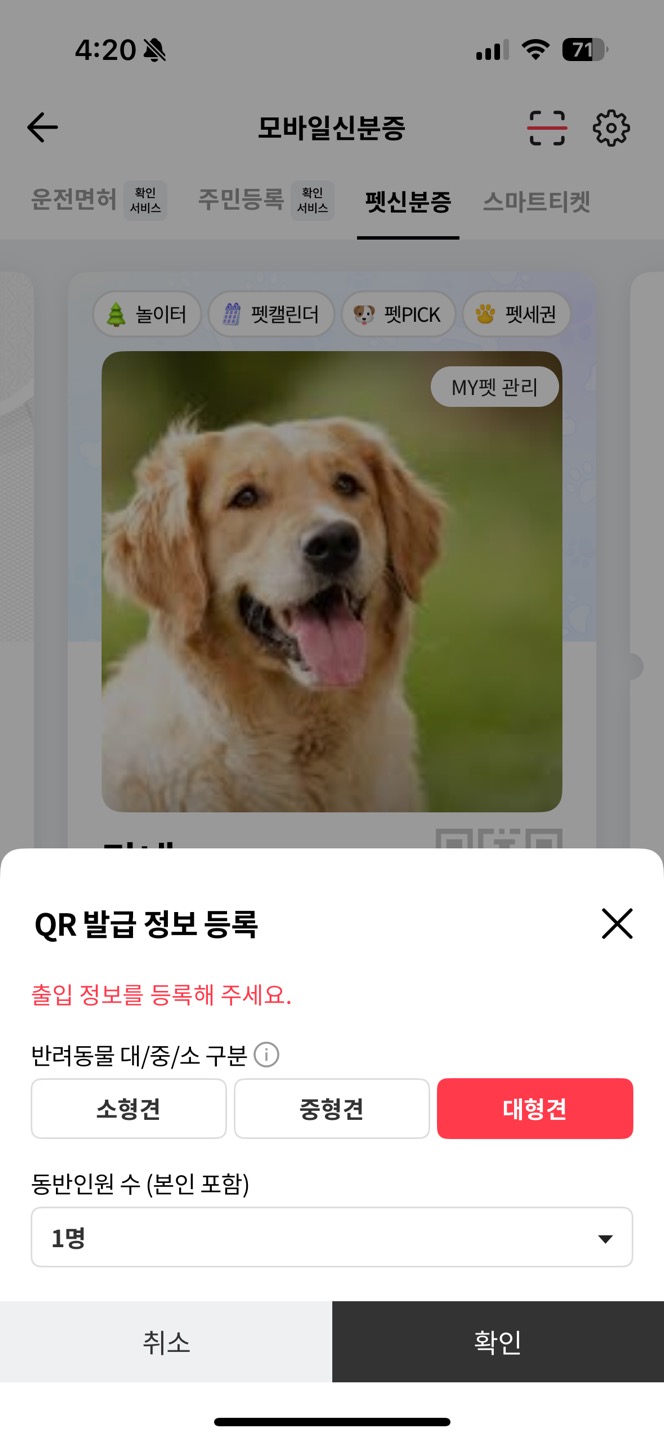Image resolution: width=664 pixels, height=1440 pixels.
Task: Select 중형견 pet size
Action: (x=332, y=1108)
